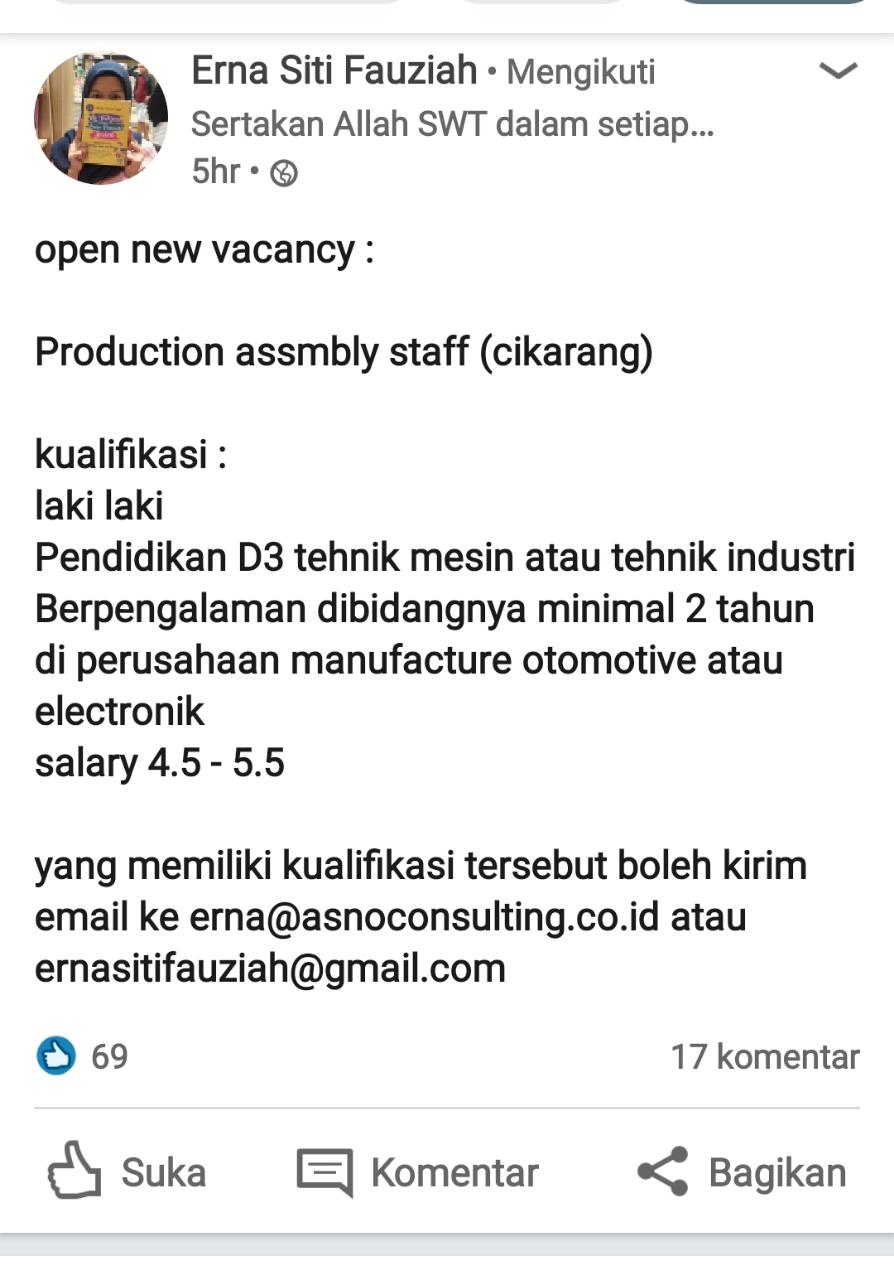Open Erna Siti Fauziah's profile picture
The height and width of the screenshot is (1280, 894).
tap(100, 118)
